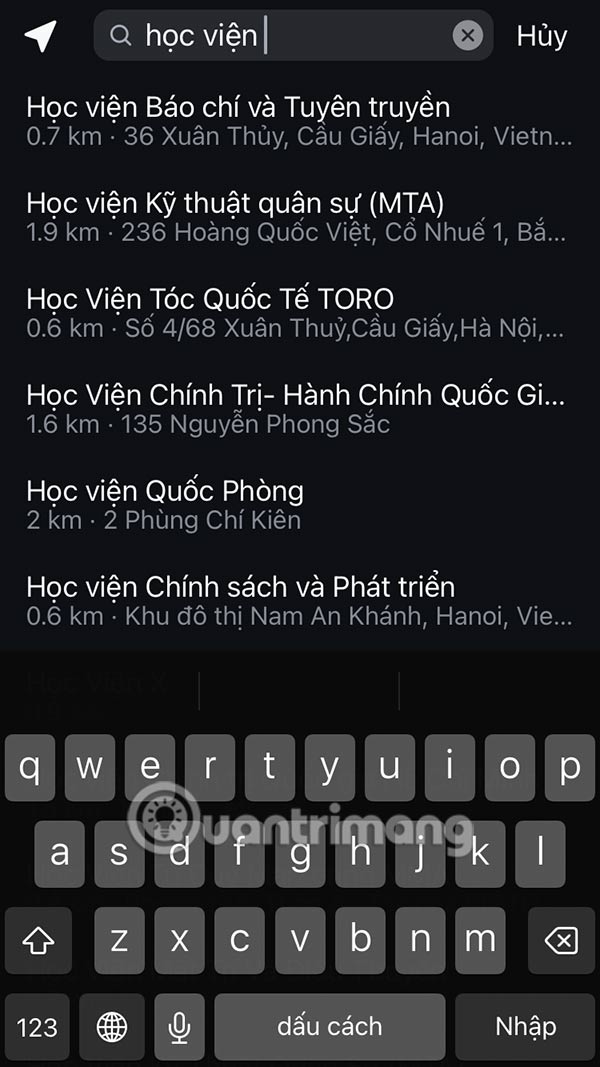Select Học viện Chính sách và Phát triển

tap(298, 600)
